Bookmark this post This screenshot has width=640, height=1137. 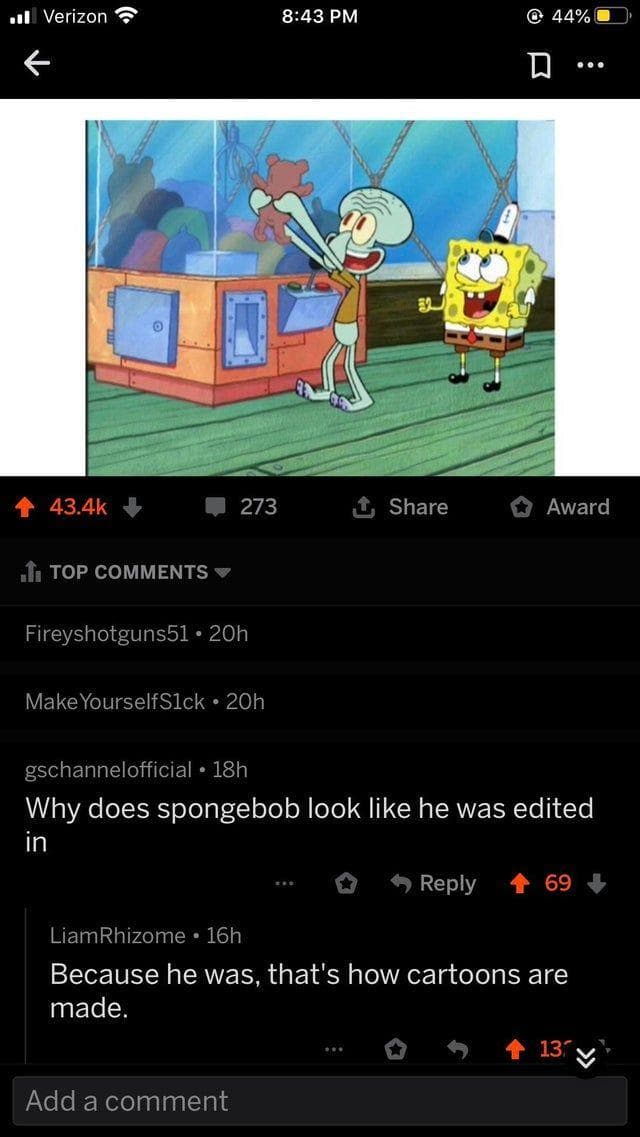coord(540,66)
